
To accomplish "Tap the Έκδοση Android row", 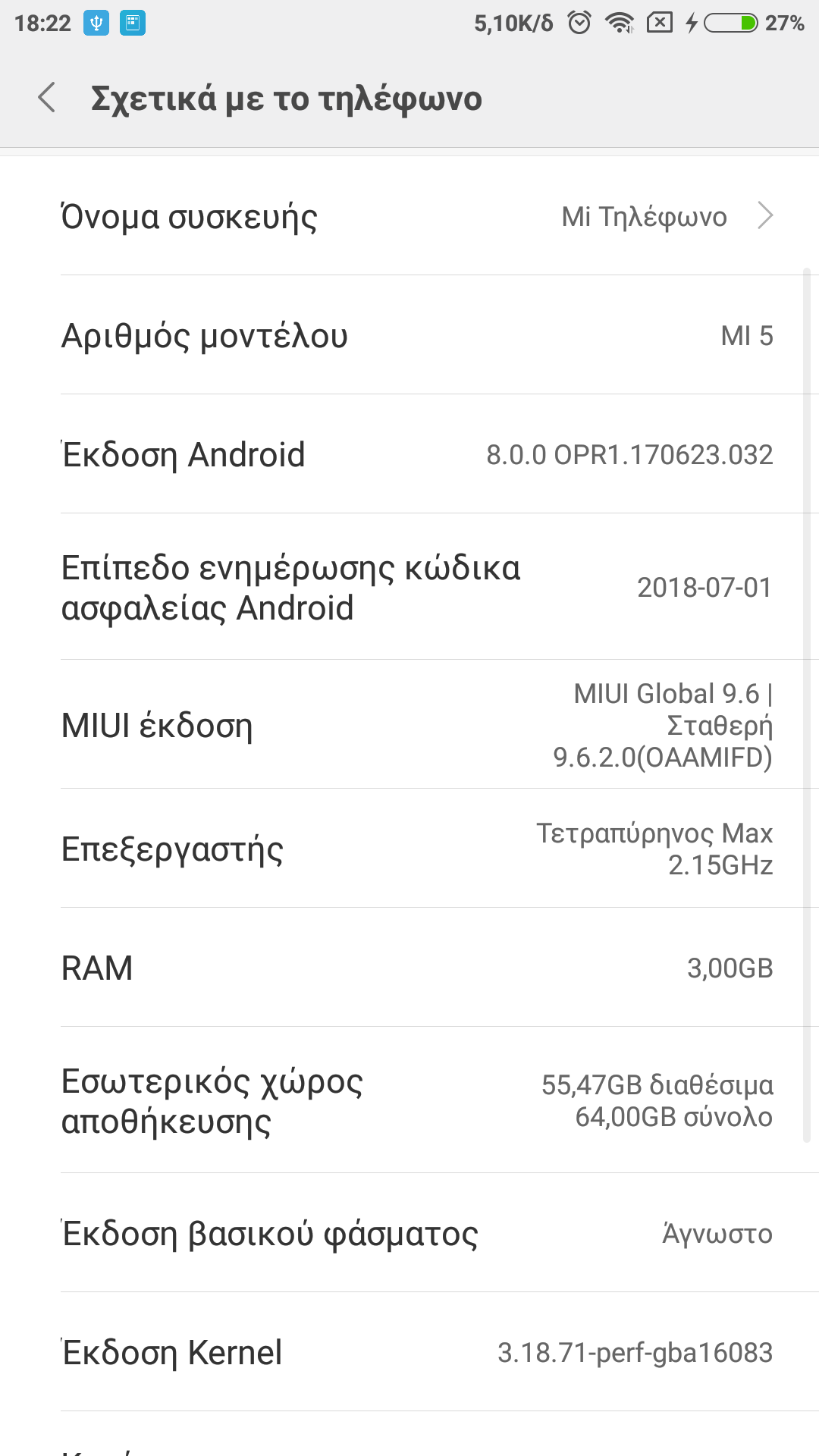I will (409, 454).
